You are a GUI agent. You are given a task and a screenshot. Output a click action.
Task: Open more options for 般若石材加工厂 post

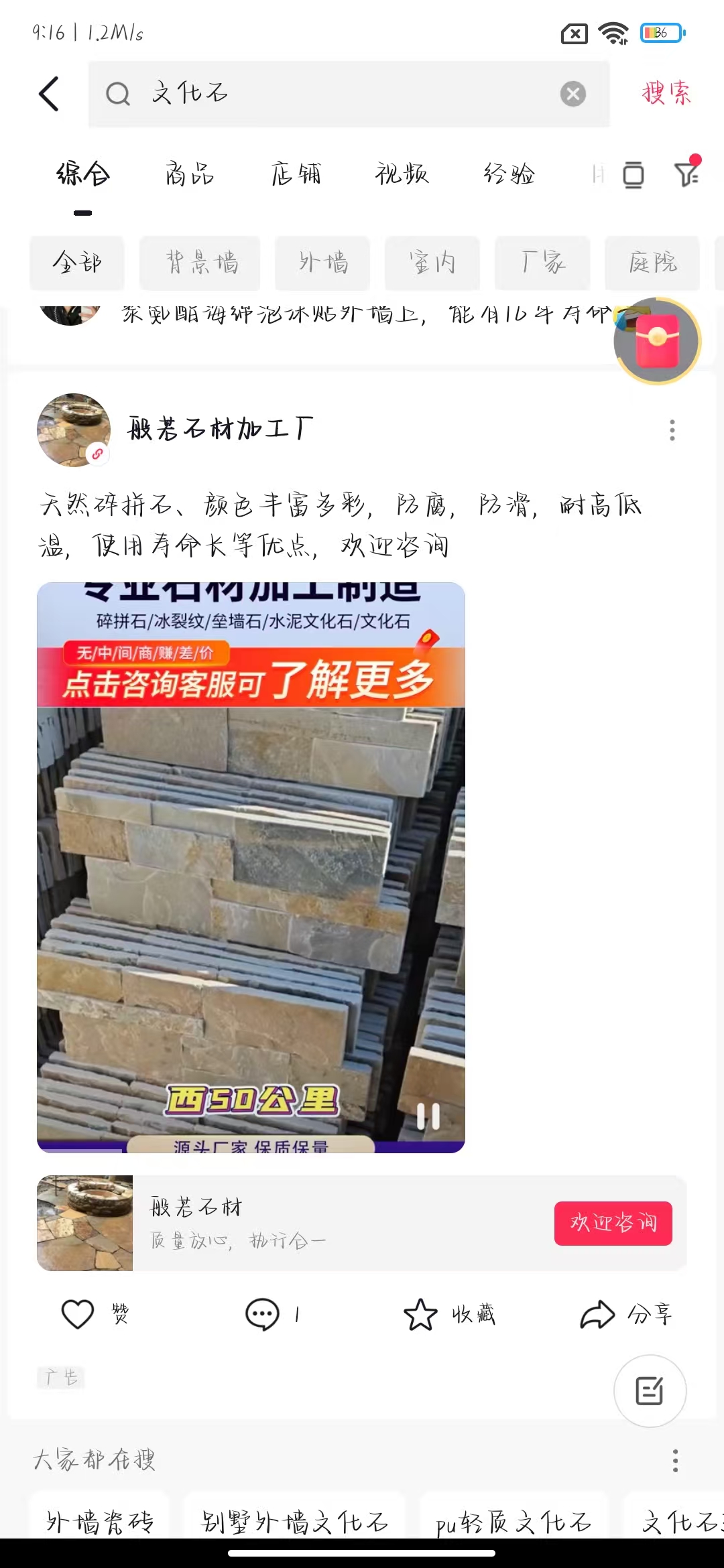coord(672,430)
